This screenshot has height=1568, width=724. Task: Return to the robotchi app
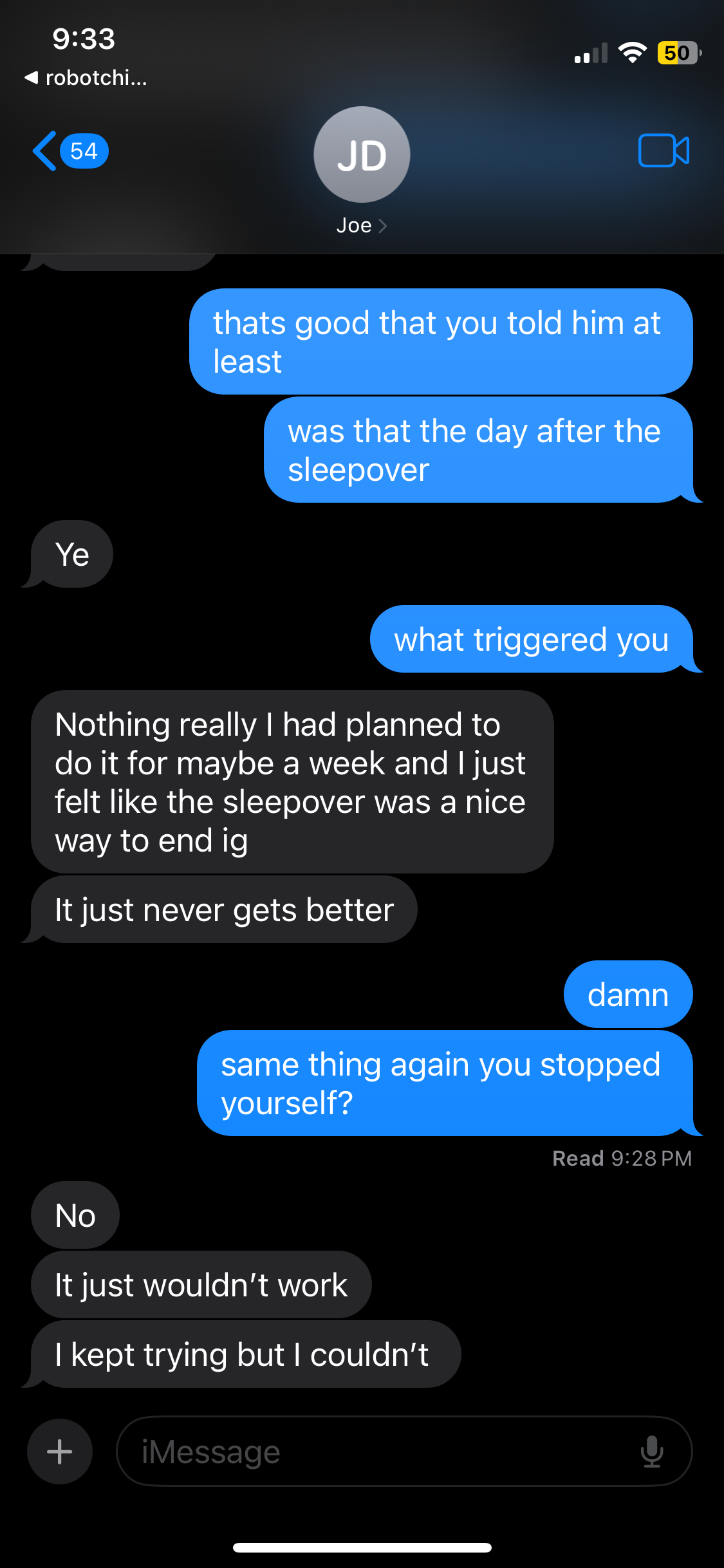[86, 79]
